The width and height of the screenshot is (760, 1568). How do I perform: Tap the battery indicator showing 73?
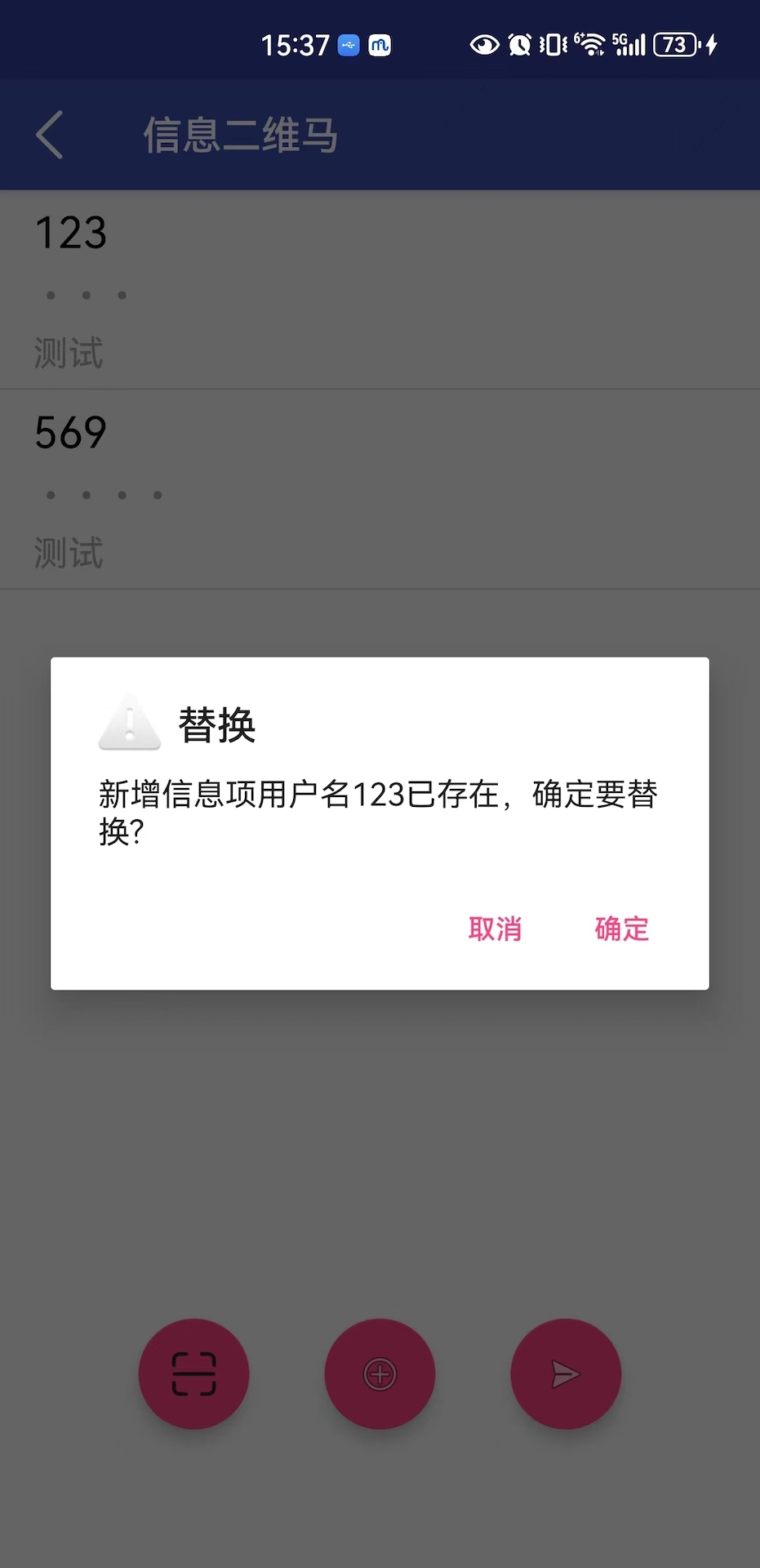[676, 45]
